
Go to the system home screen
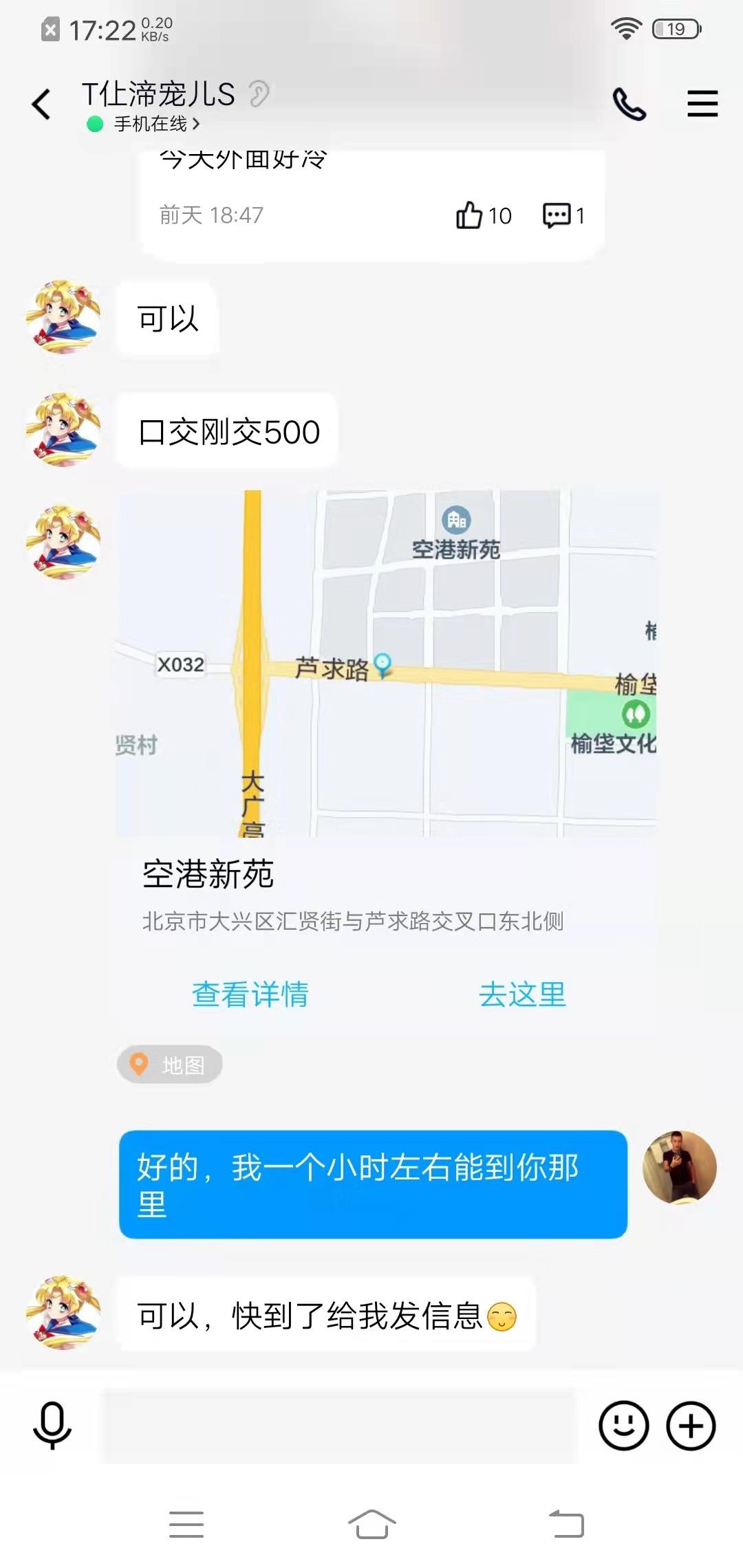point(371,1524)
